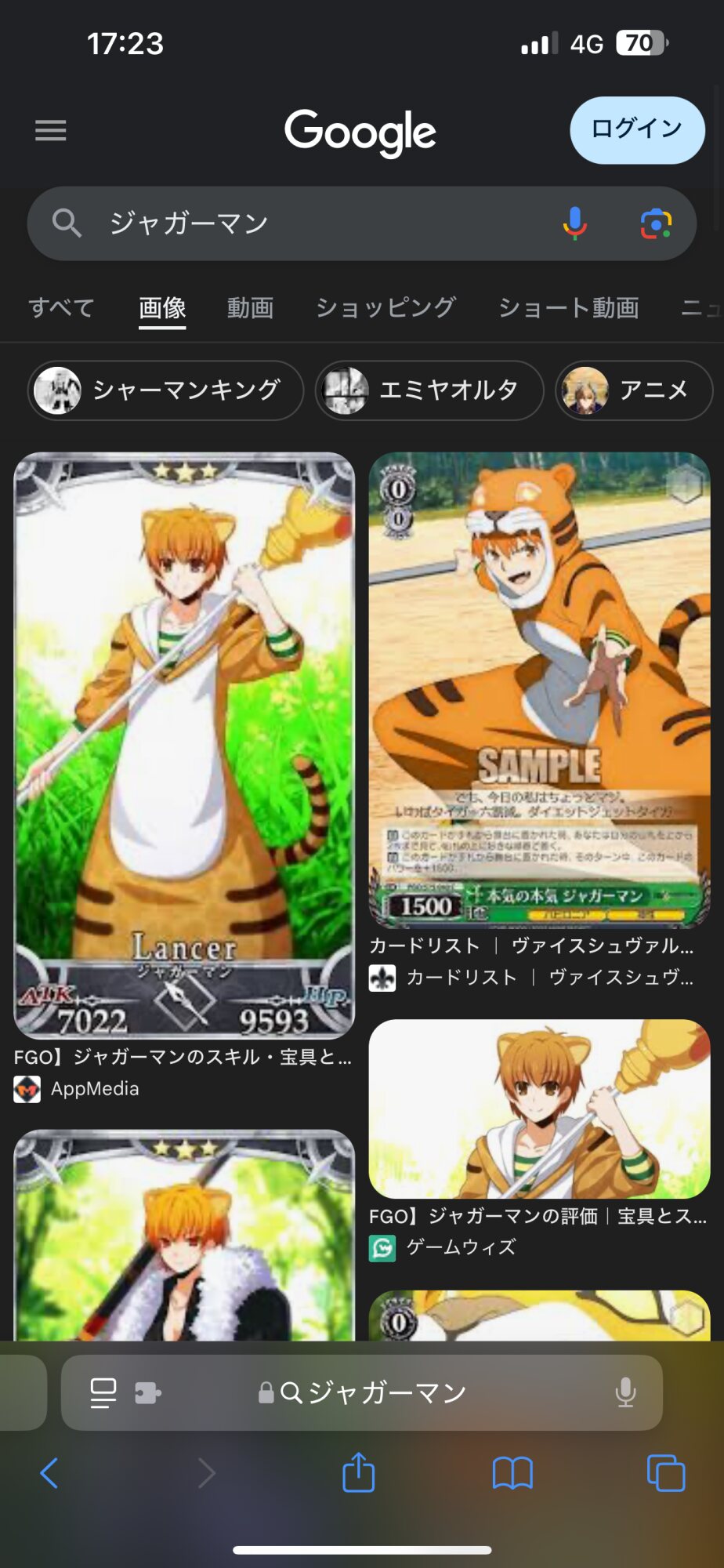
Task: Select the シャーマンキング suggestion chip
Action: pyautogui.click(x=165, y=390)
